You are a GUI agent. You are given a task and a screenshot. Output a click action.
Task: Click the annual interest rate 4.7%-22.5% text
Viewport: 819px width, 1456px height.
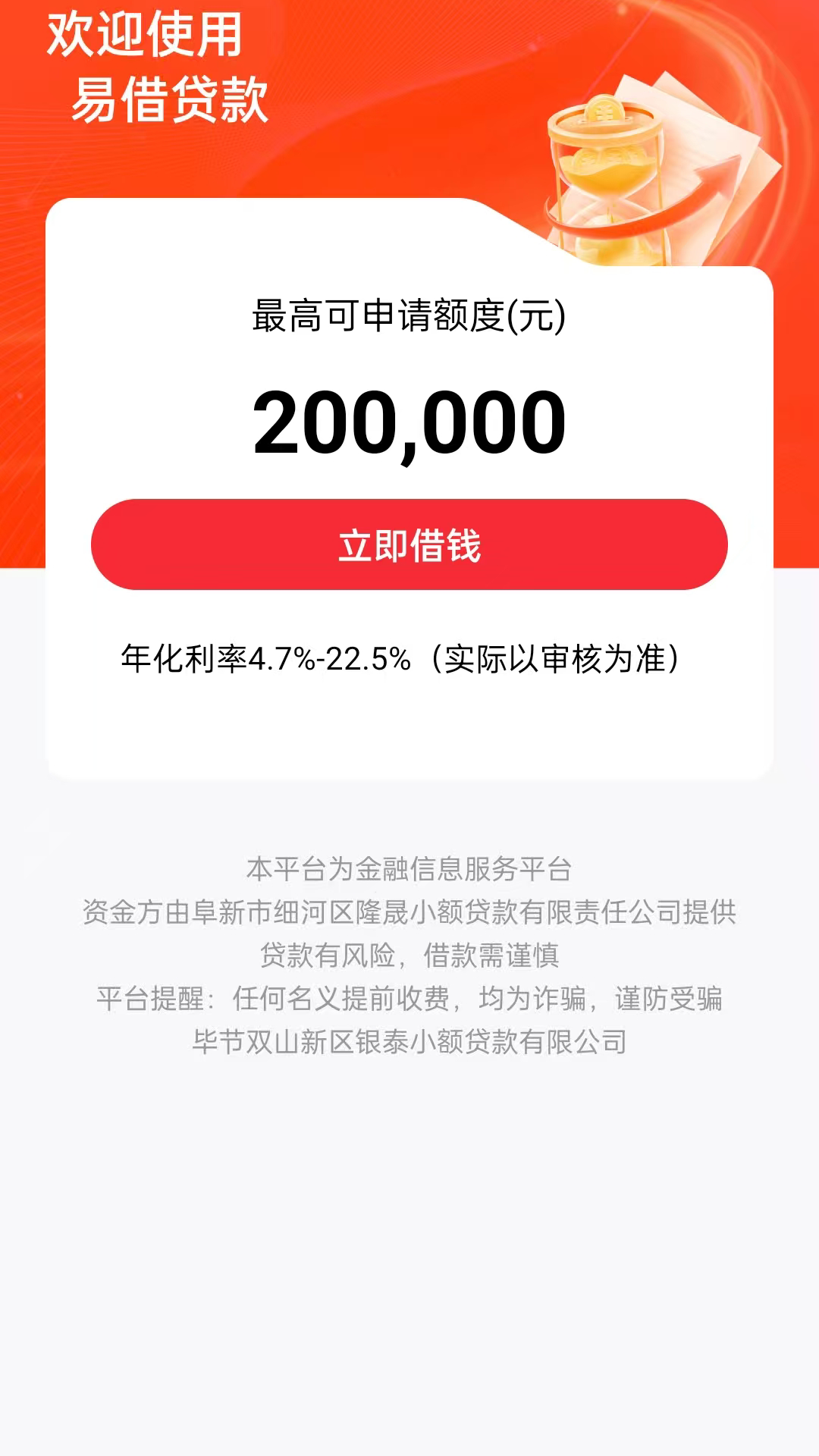pos(265,658)
